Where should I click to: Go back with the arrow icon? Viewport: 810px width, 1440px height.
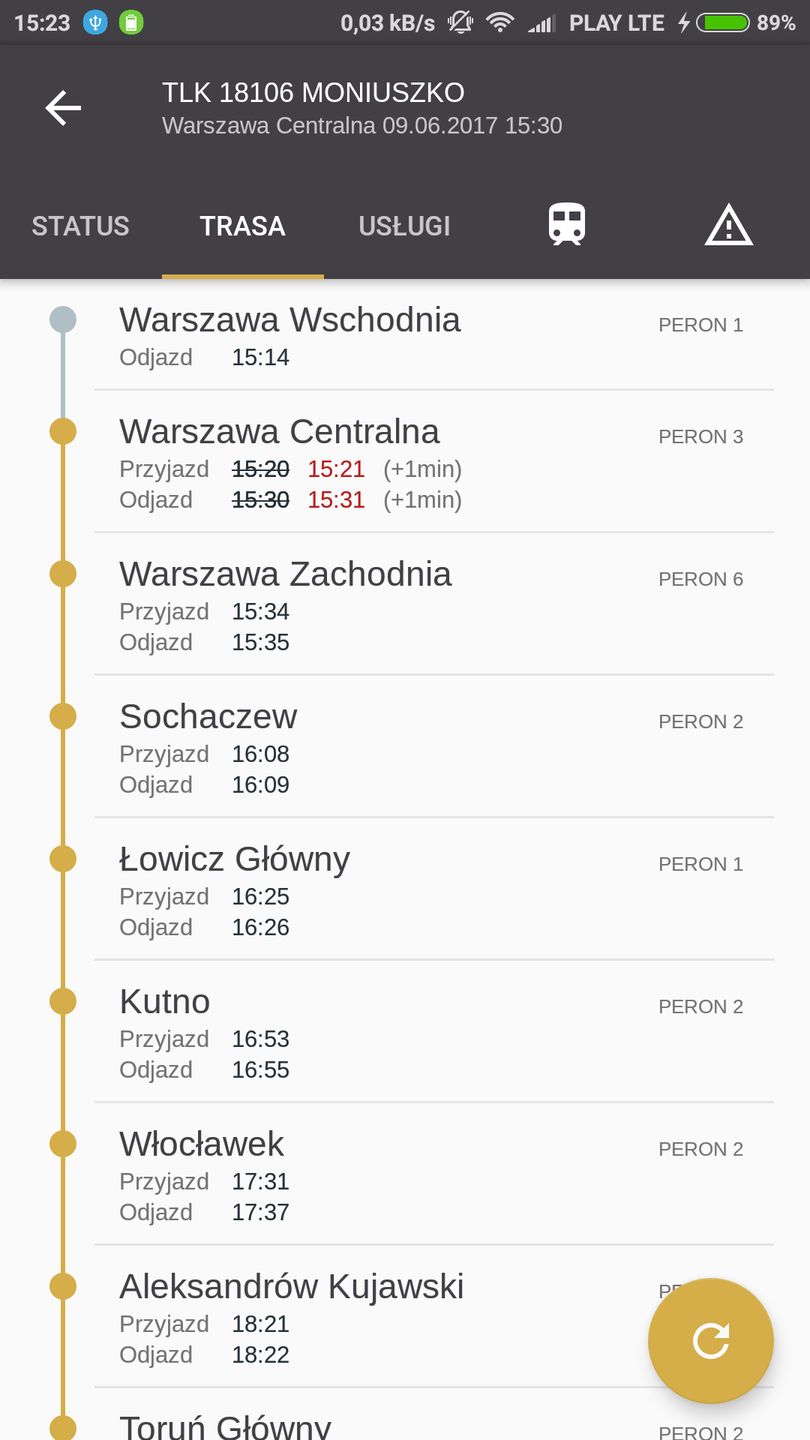tap(63, 108)
